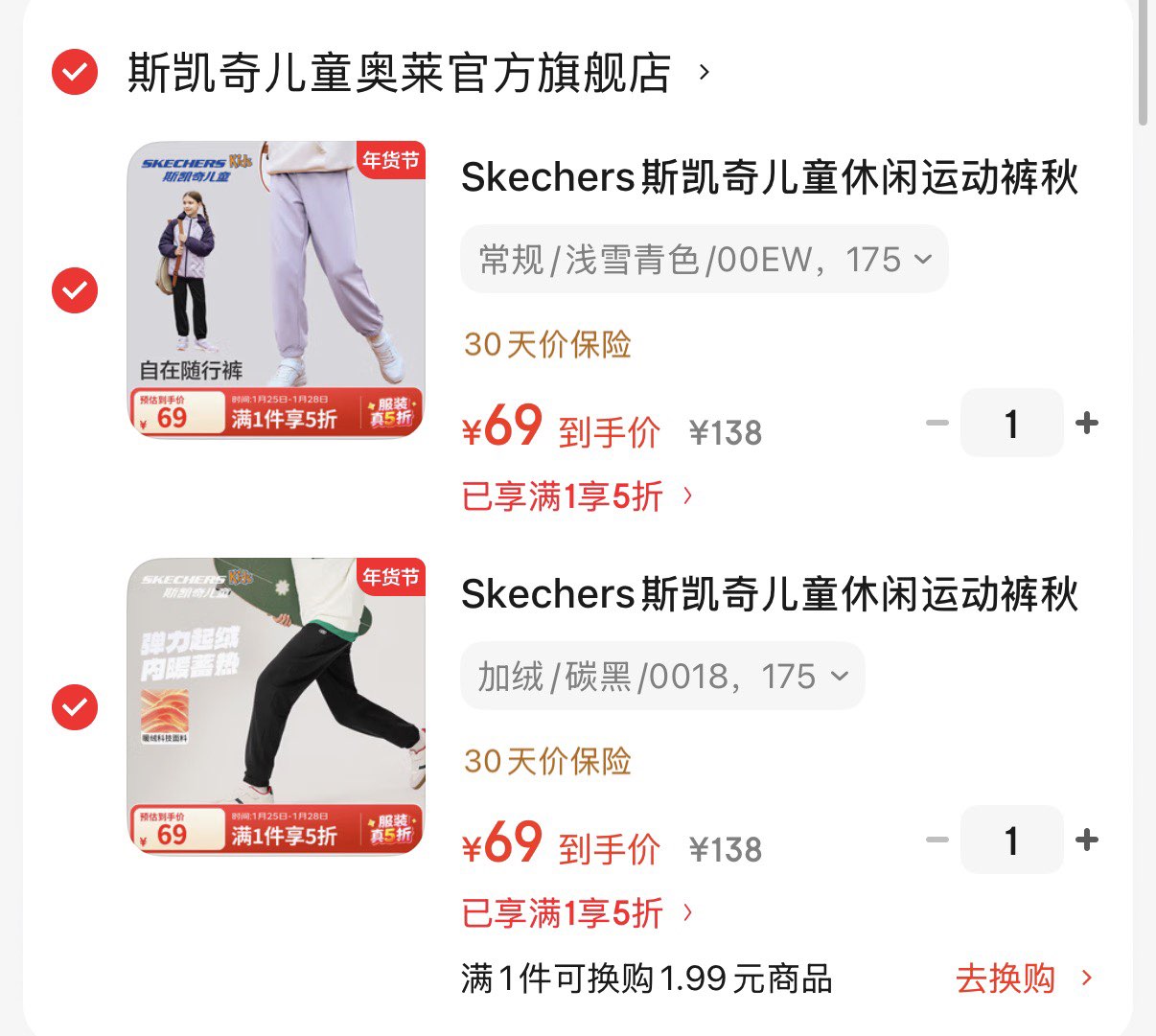The width and height of the screenshot is (1156, 1036).
Task: Deselect the 浅雪青色 pants item
Action: 75,289
